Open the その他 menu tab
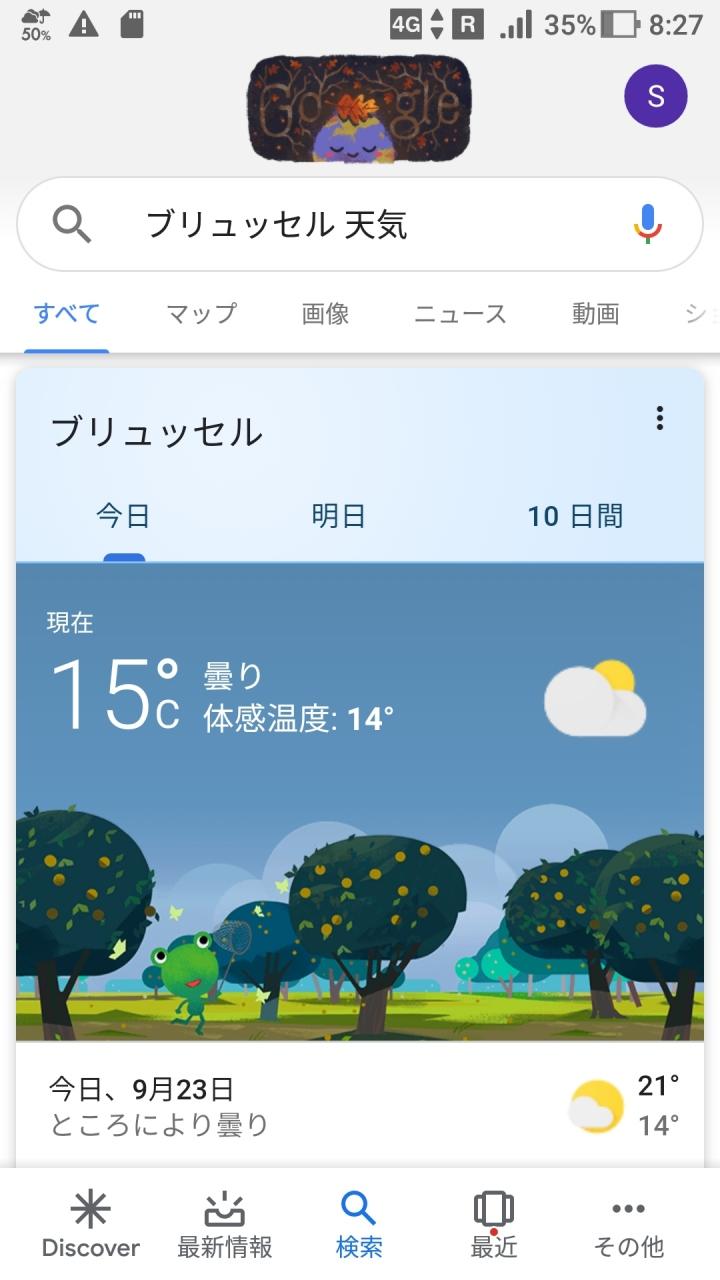720x1280 pixels. coord(628,1225)
